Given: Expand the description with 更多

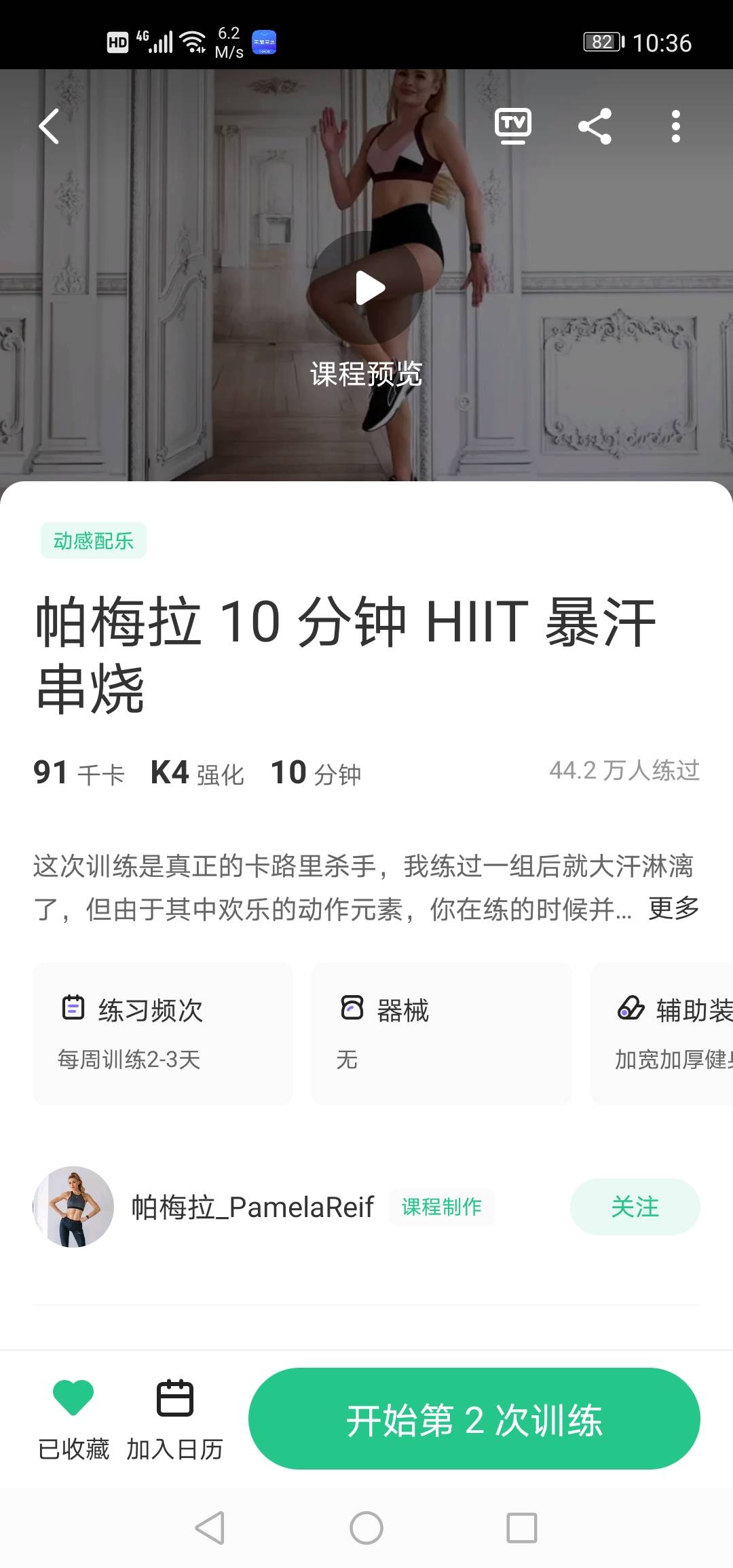Looking at the screenshot, I should click(673, 908).
